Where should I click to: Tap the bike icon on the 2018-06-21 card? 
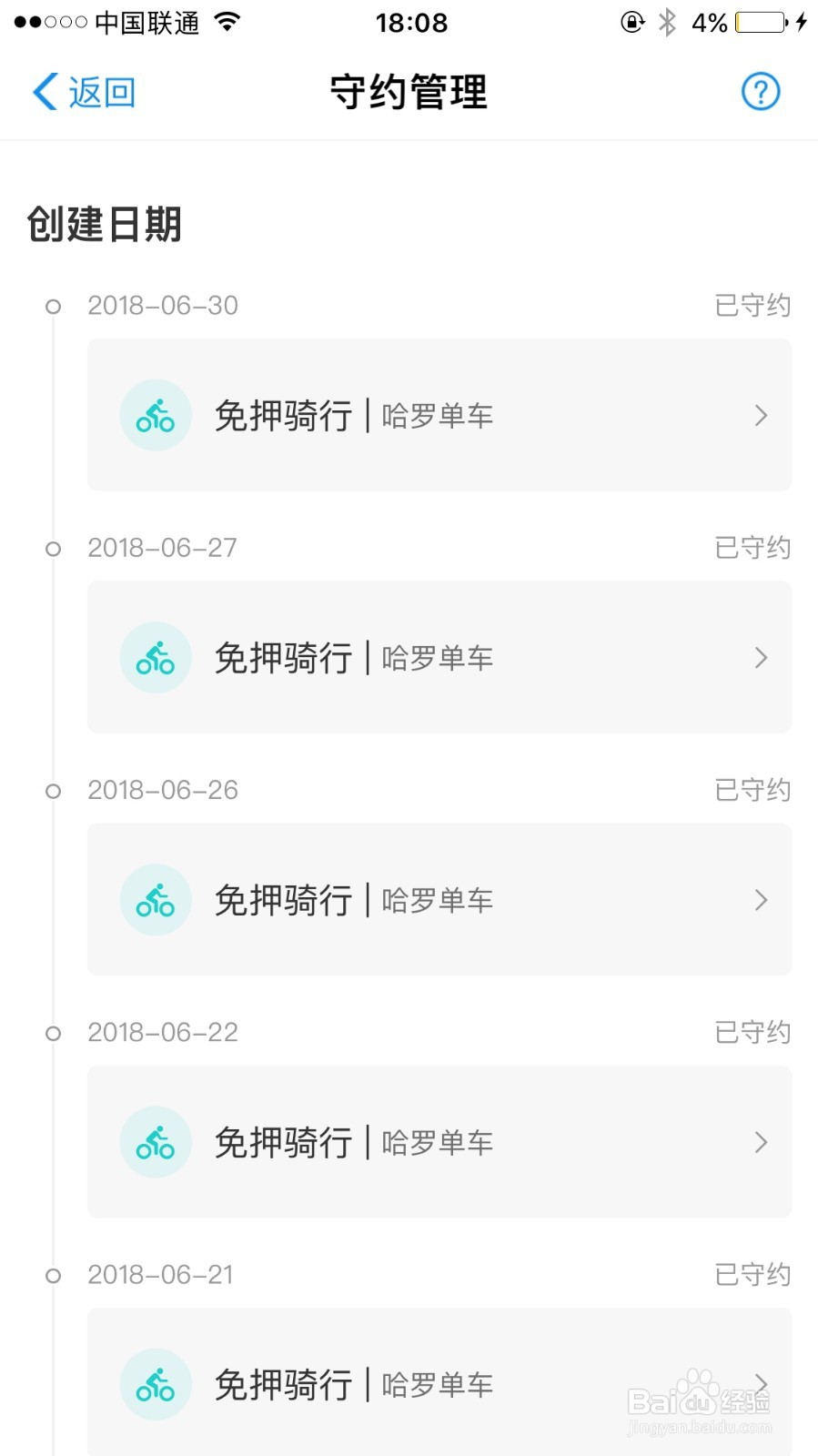coord(156,1384)
